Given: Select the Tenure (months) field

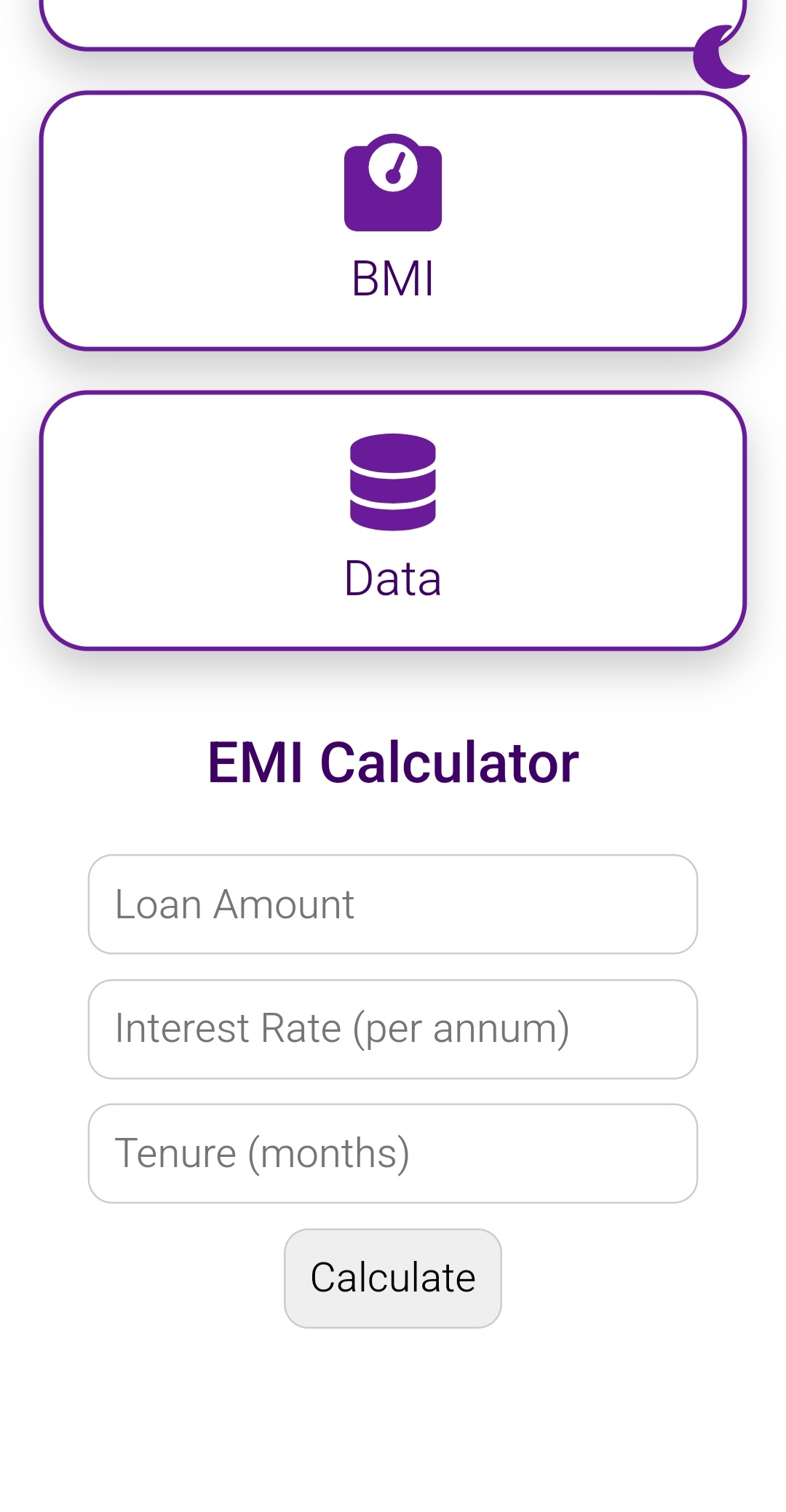Looking at the screenshot, I should tap(393, 1153).
